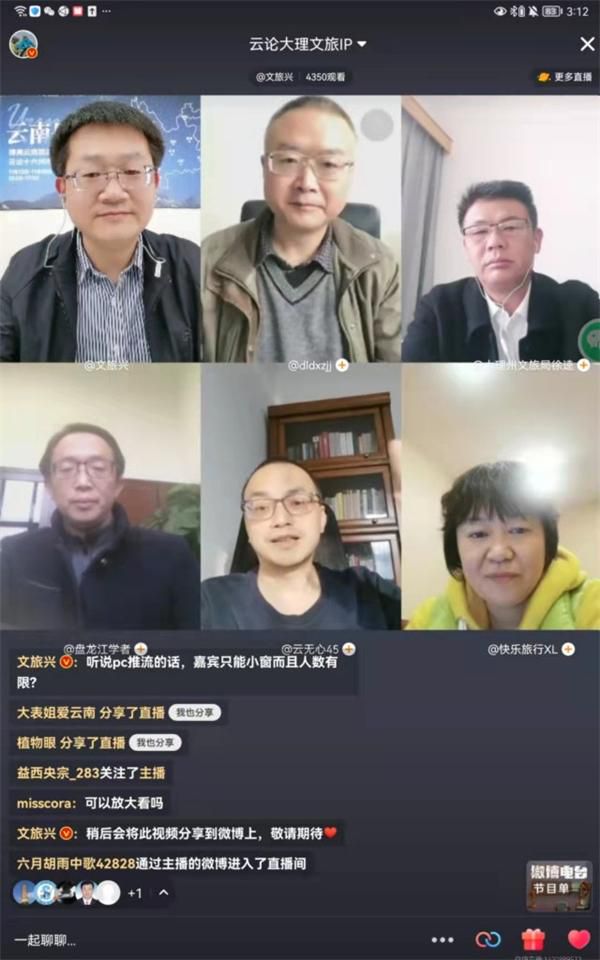Follow guest @快乐旅行XL with the plus icon
600x960 pixels.
(x=568, y=649)
